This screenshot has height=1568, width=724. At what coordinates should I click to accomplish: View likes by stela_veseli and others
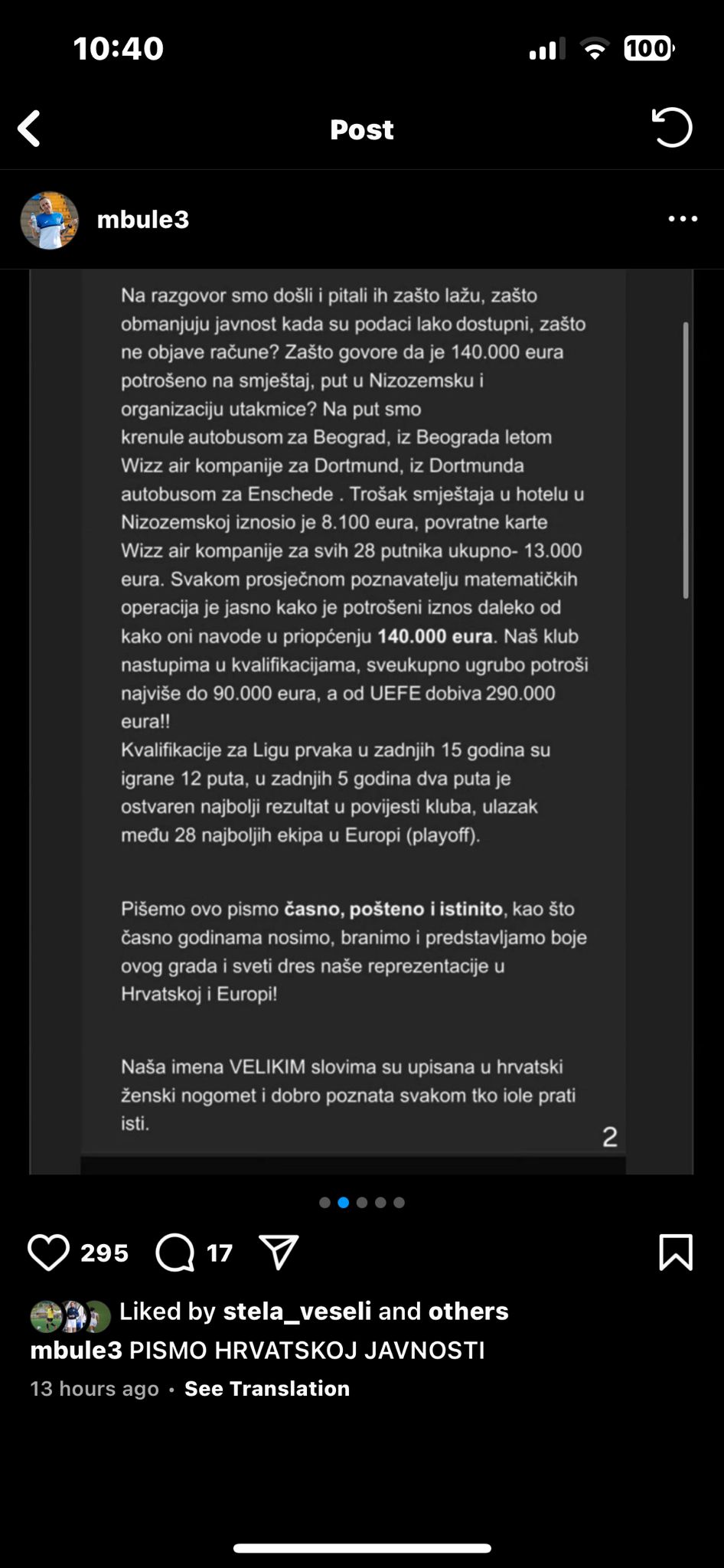coord(314,1312)
